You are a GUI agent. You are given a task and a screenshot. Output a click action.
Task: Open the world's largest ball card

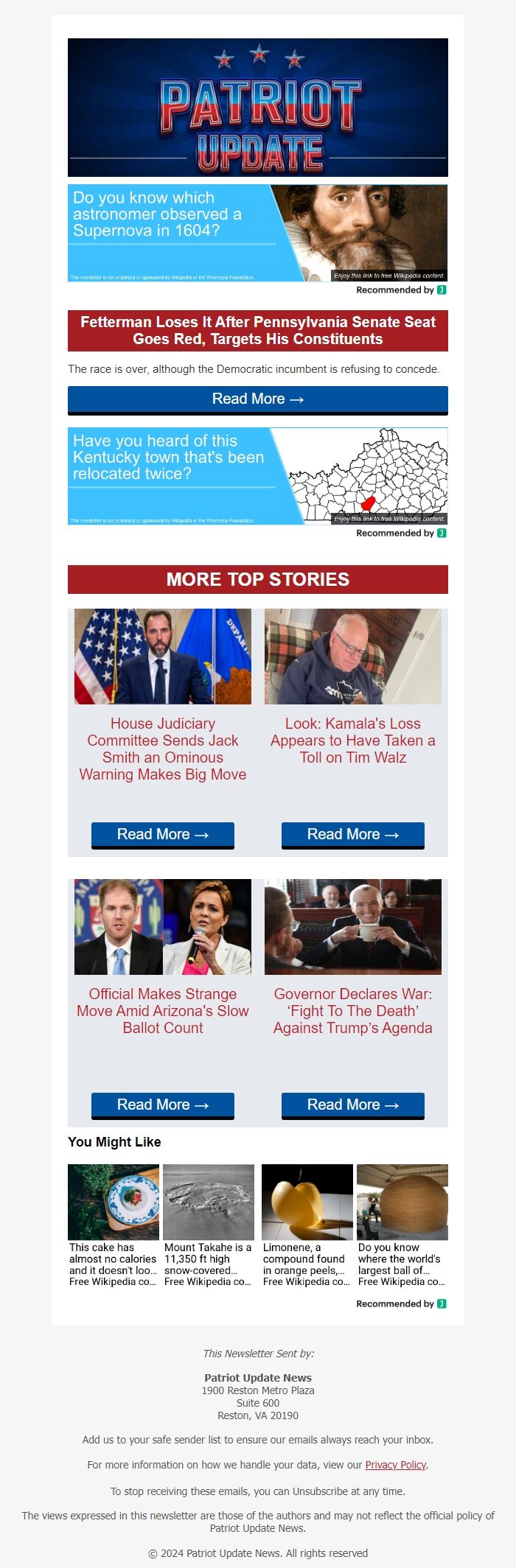click(402, 1225)
